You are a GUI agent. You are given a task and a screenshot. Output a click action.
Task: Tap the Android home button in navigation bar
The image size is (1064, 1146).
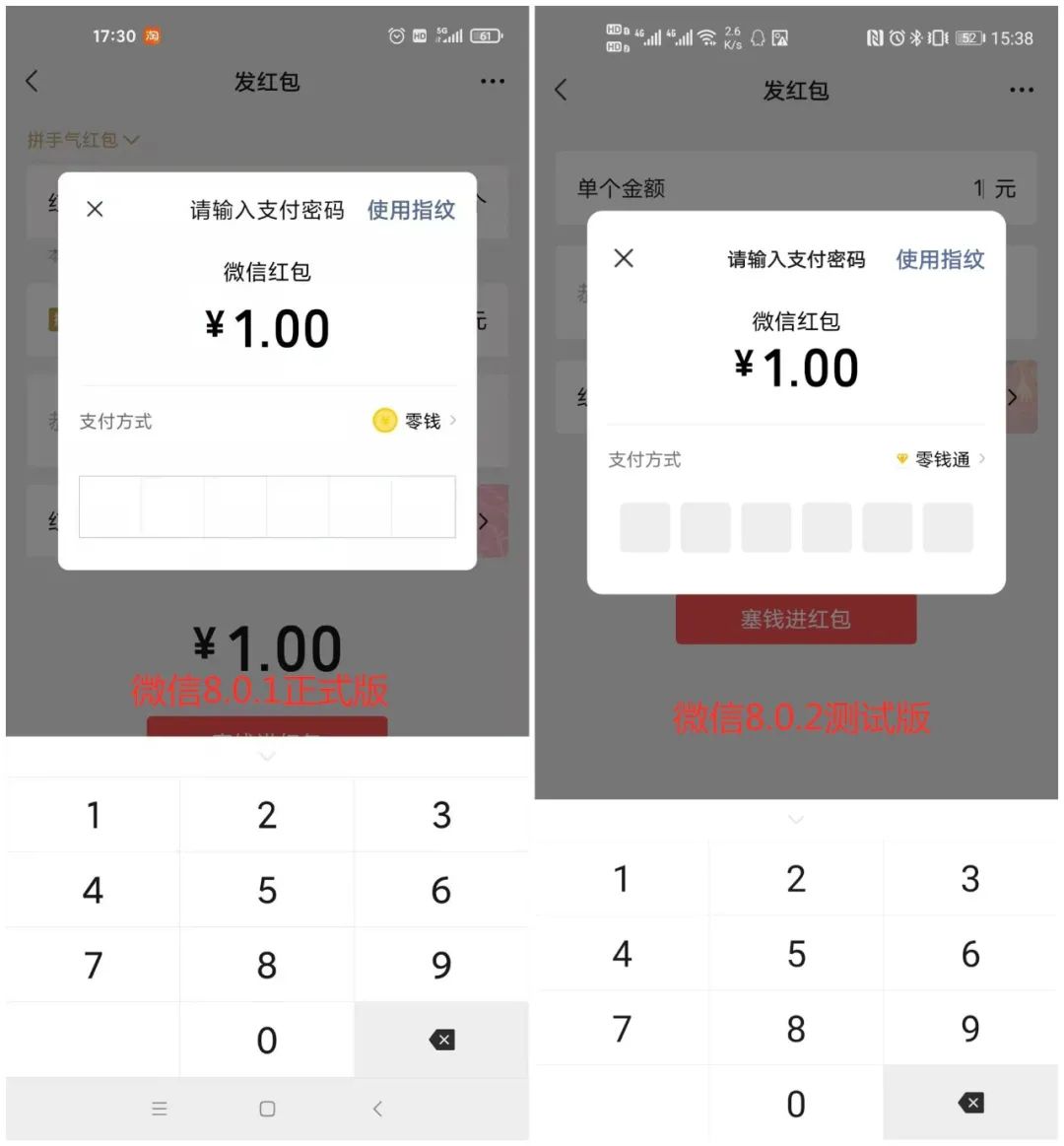266,1108
